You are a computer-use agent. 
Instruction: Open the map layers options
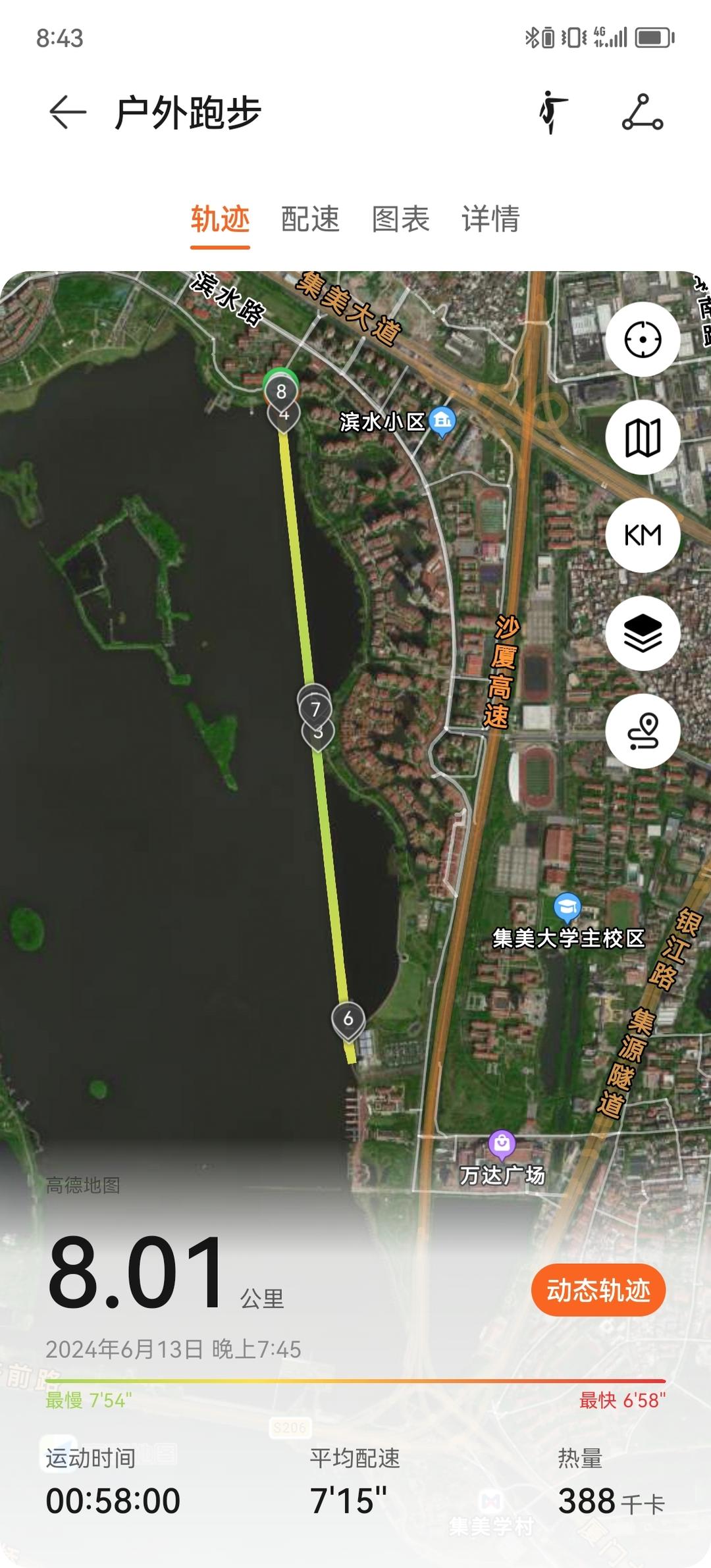coord(643,633)
